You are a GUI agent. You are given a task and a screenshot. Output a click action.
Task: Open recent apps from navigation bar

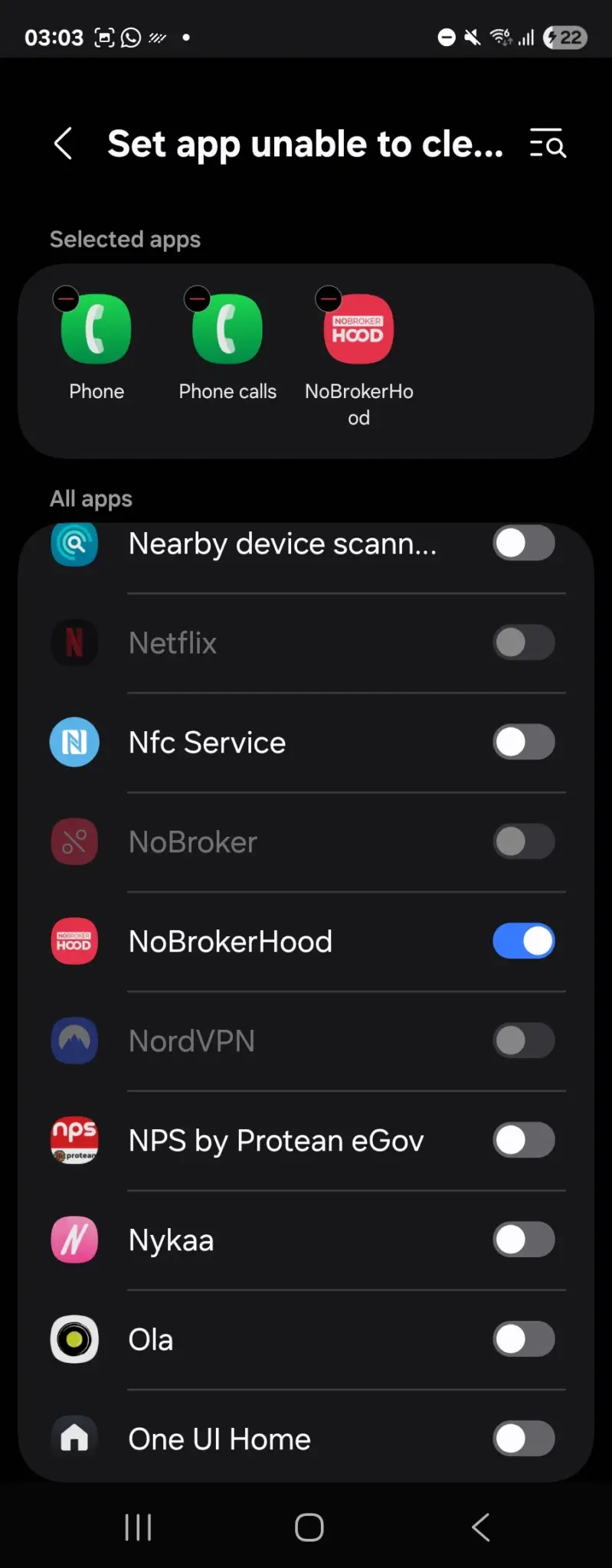[138, 1527]
